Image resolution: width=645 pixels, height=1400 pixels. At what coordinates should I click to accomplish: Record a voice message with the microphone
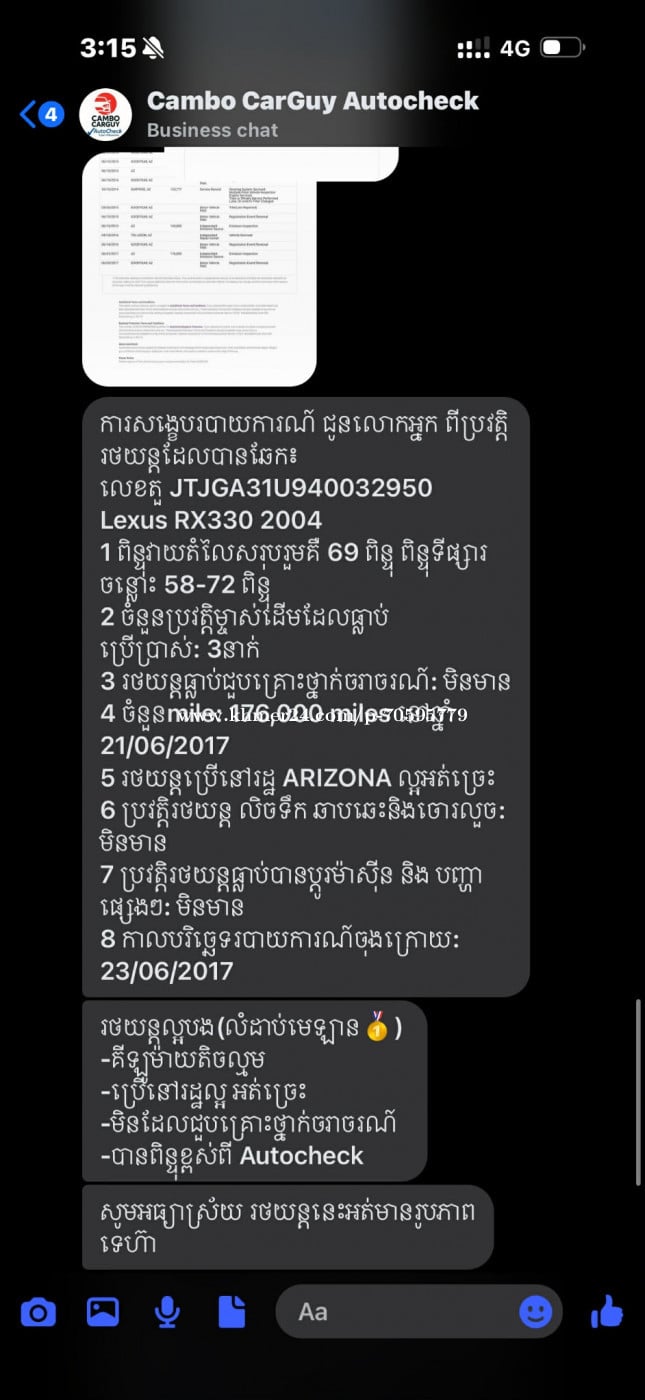pyautogui.click(x=167, y=1311)
